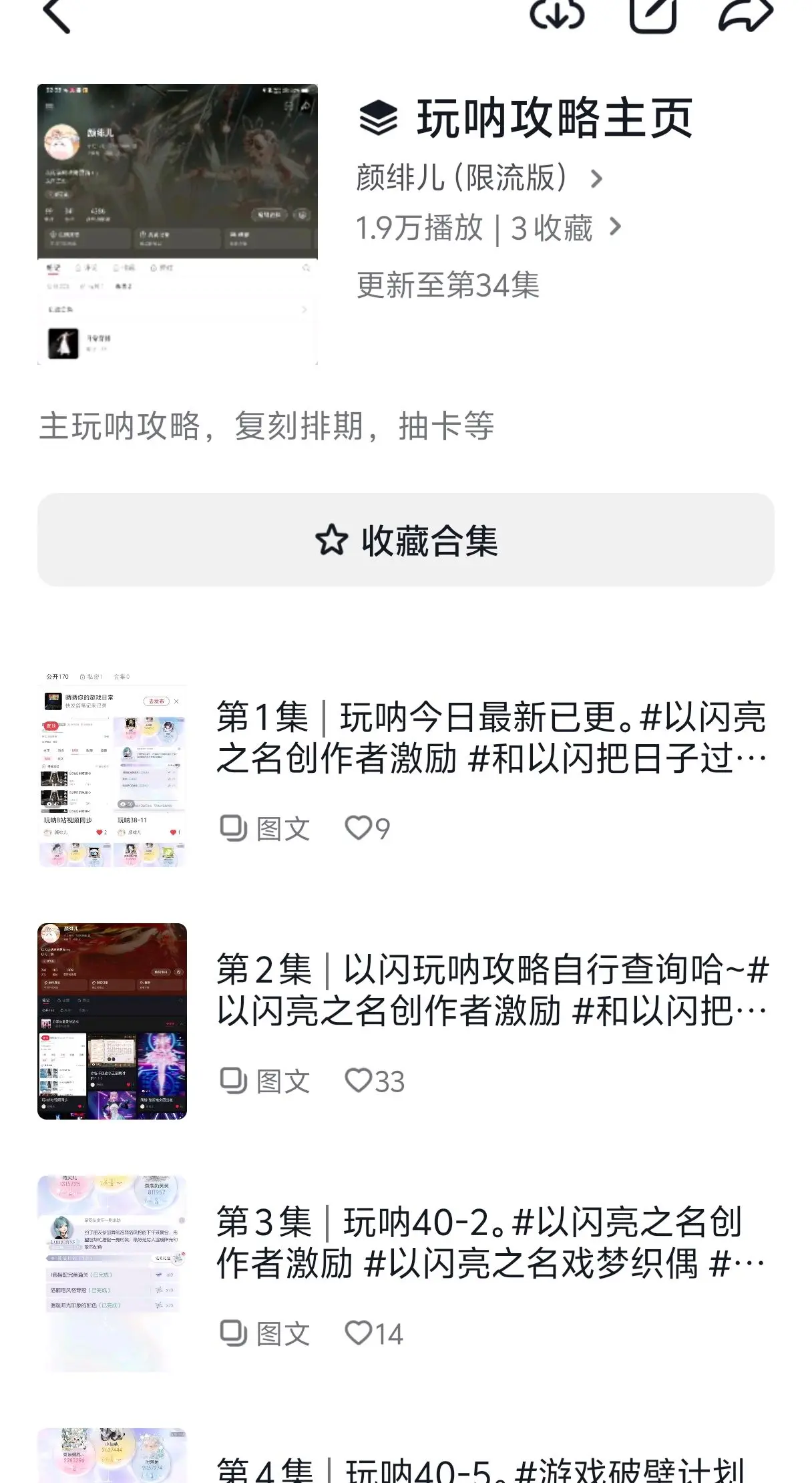Open the 1.9万播放 | 3 收藏 details
Image resolution: width=812 pixels, height=1483 pixels.
(489, 228)
